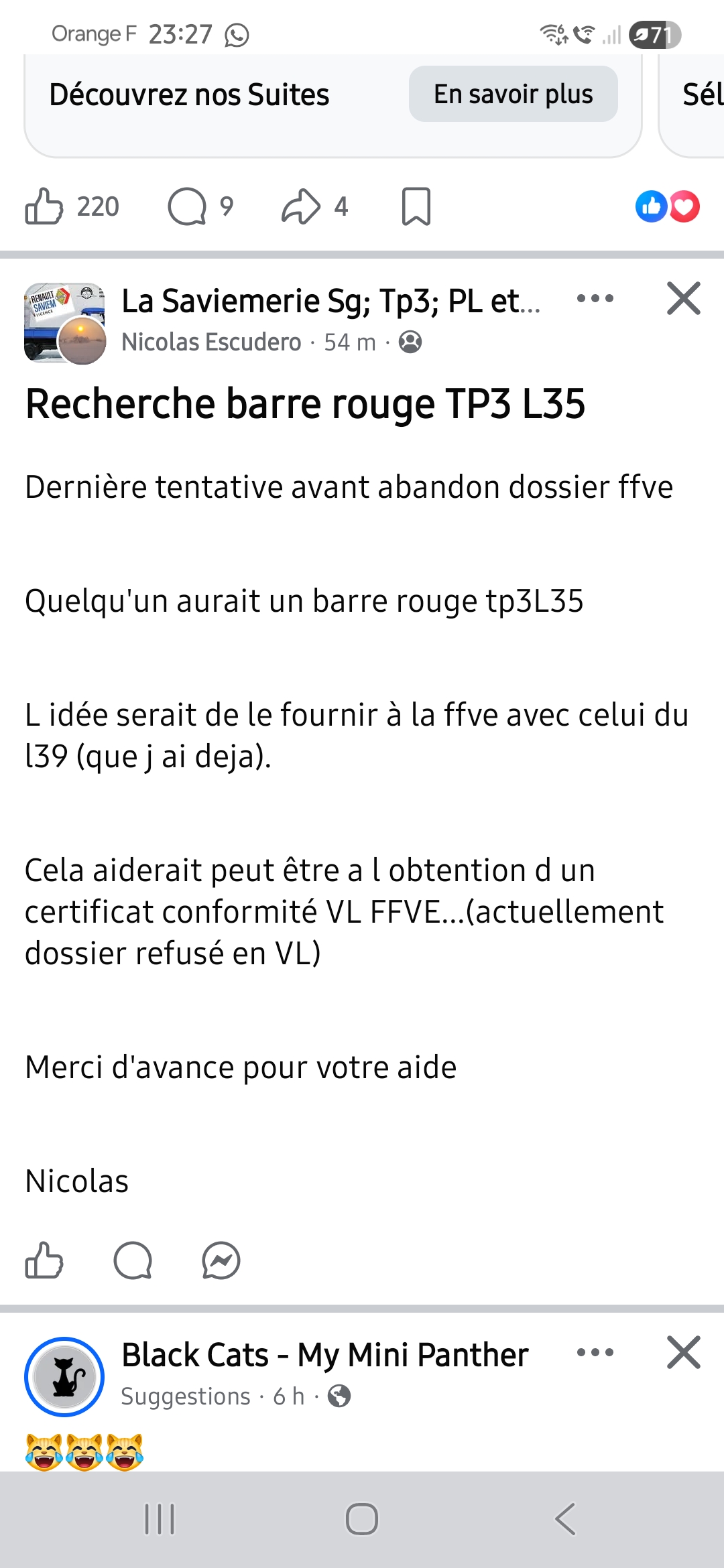Open options menu for La Saviemerie post

click(595, 299)
